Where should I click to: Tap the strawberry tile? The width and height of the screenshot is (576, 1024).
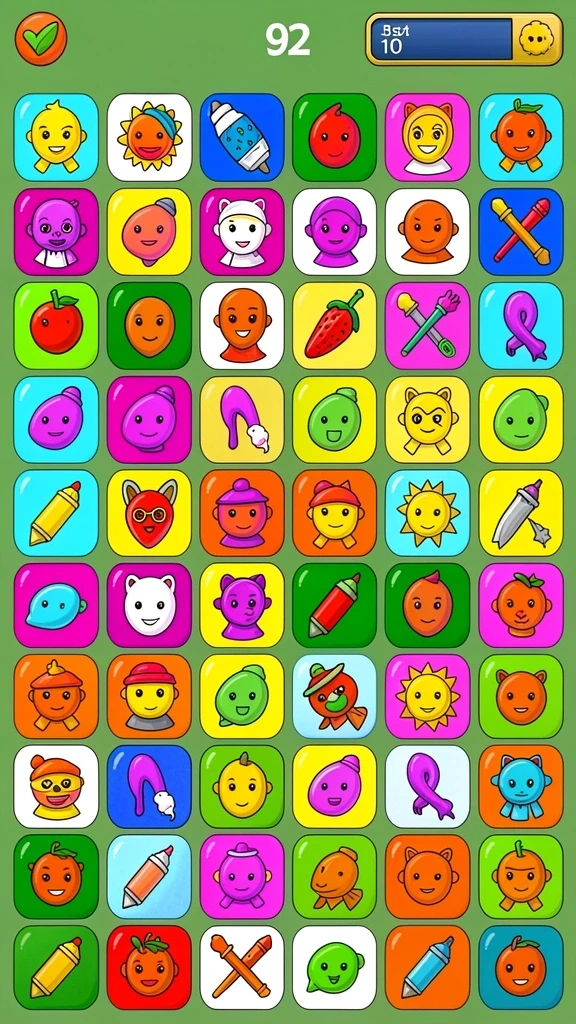click(334, 325)
